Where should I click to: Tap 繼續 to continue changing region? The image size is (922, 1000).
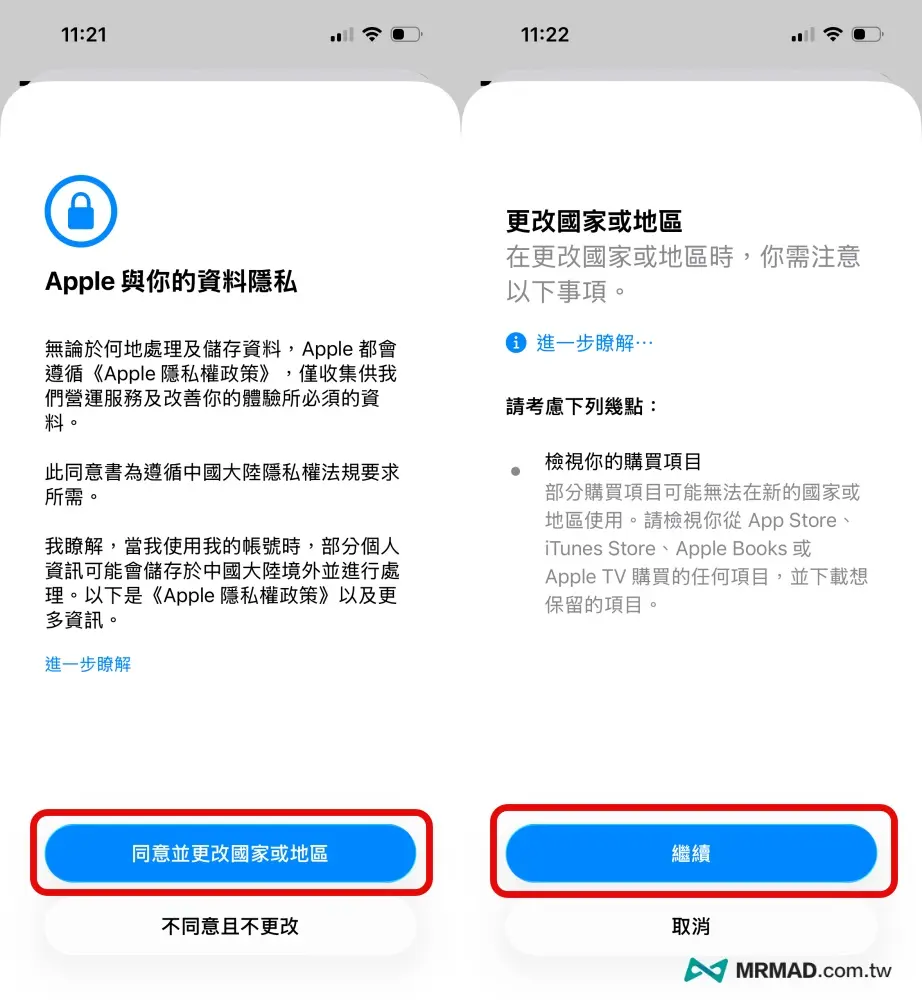pos(691,853)
